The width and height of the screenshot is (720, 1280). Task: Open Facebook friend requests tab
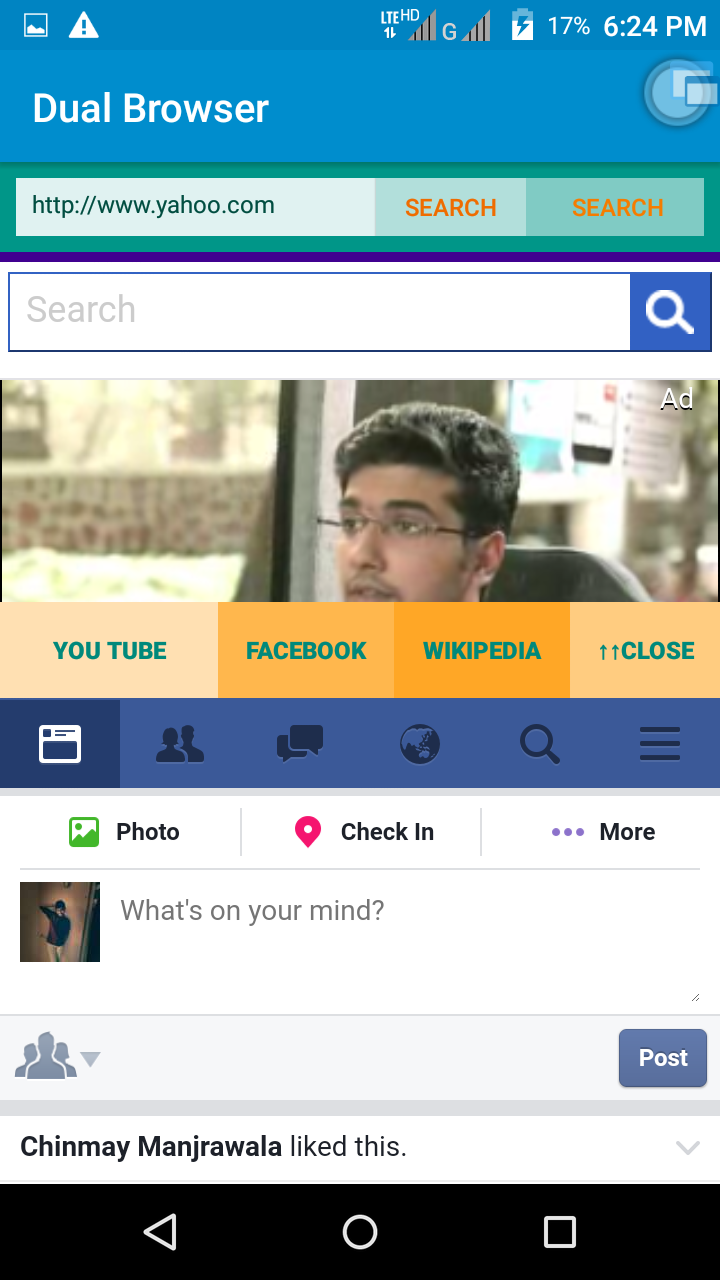[x=180, y=744]
